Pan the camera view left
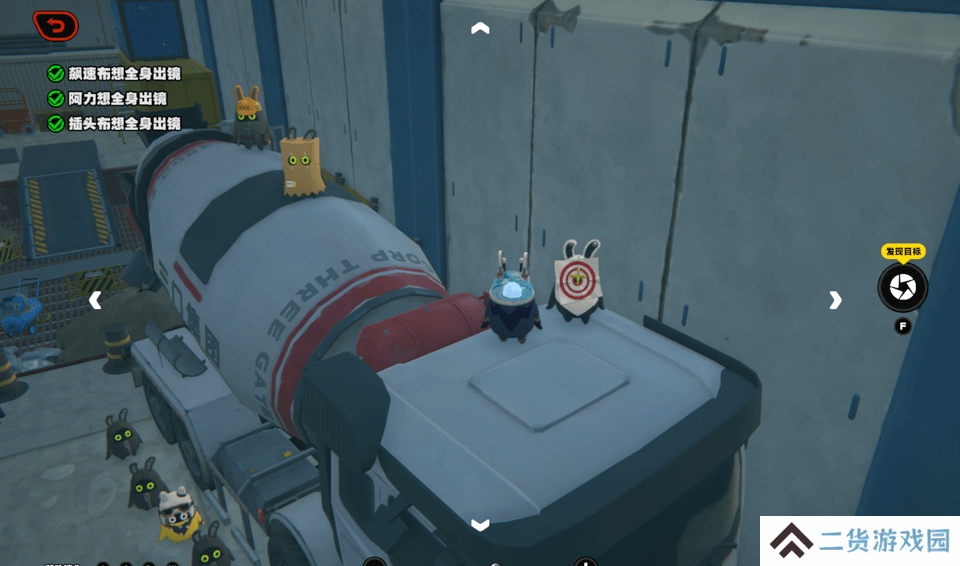The image size is (960, 566). click(x=95, y=300)
